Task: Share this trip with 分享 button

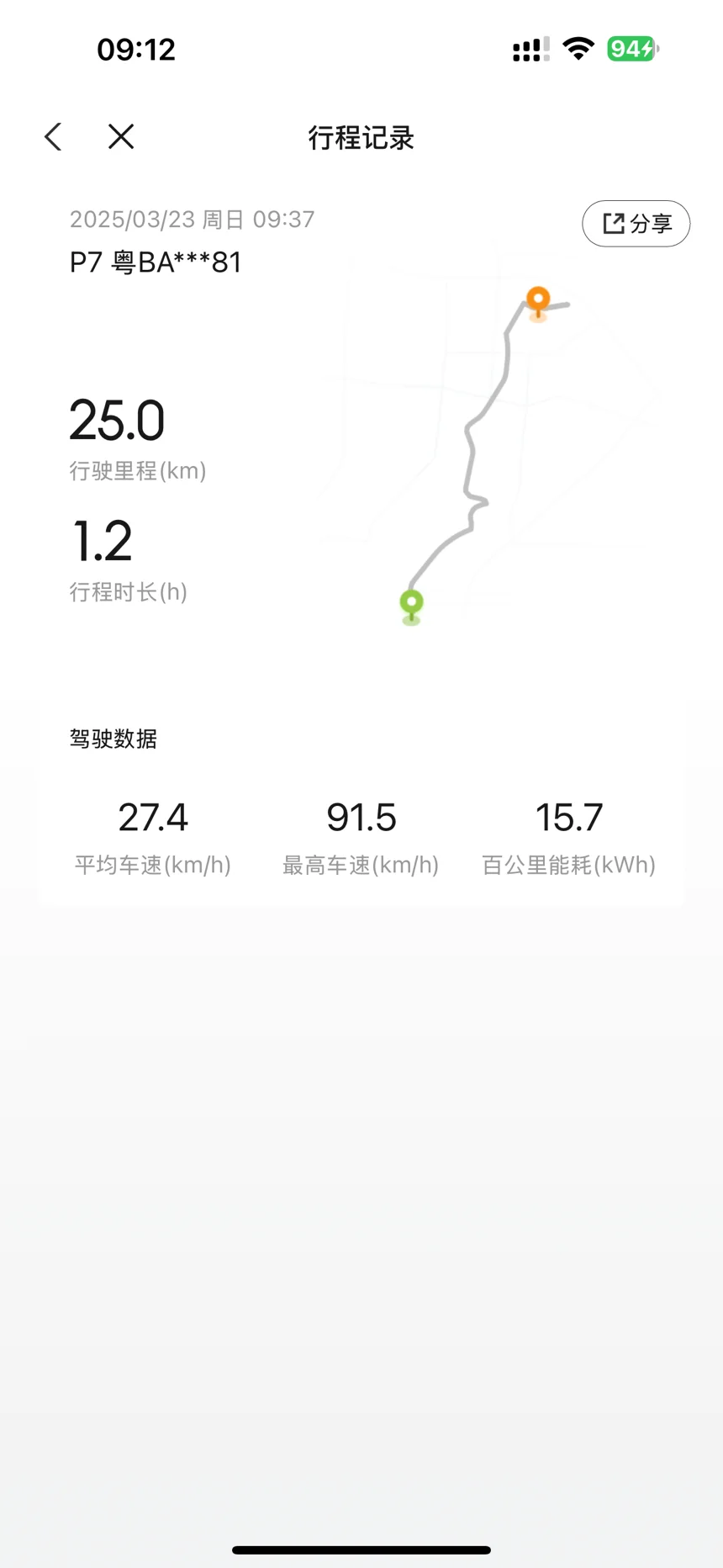Action: pyautogui.click(x=636, y=224)
